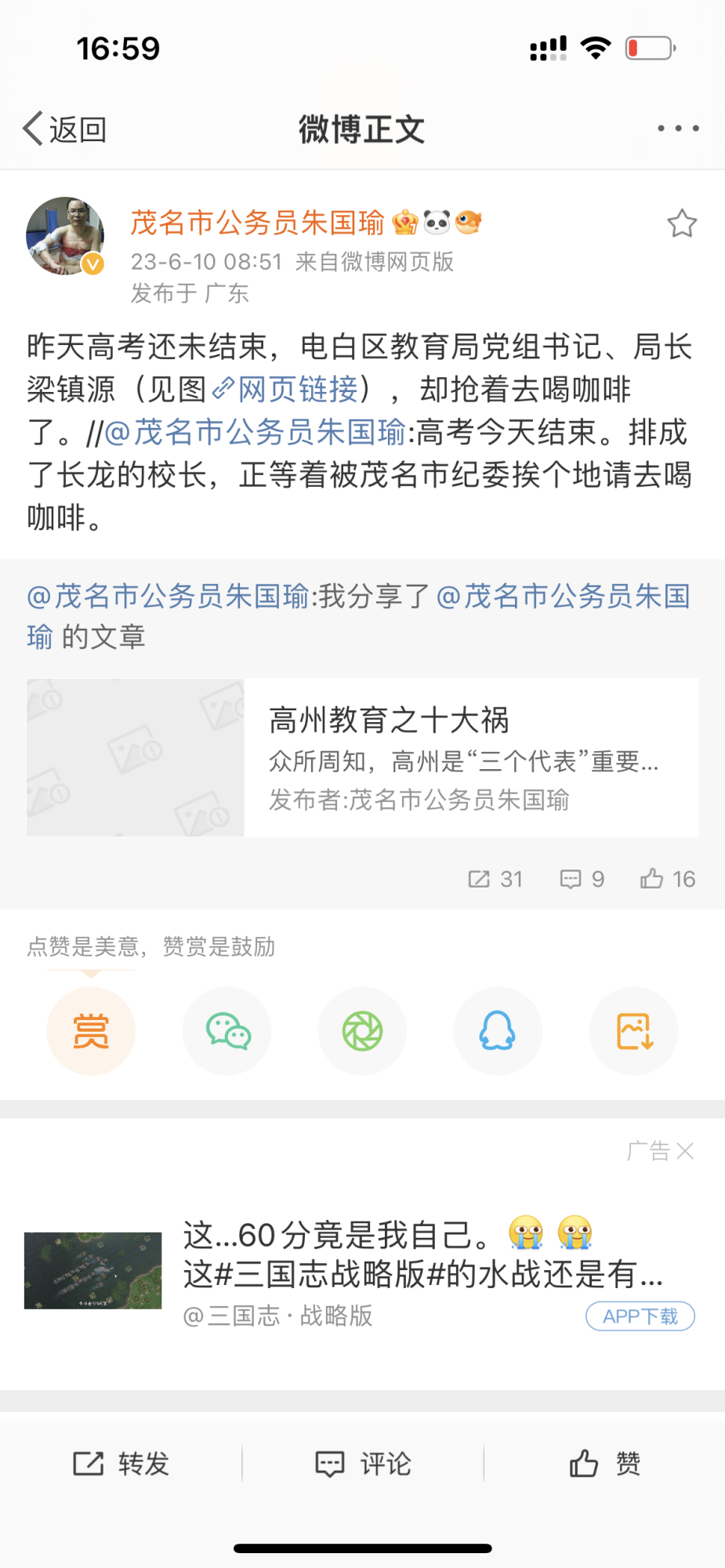Viewport: 725px width, 1568px height.
Task: View comments of the original post (9)
Action: pos(582,879)
